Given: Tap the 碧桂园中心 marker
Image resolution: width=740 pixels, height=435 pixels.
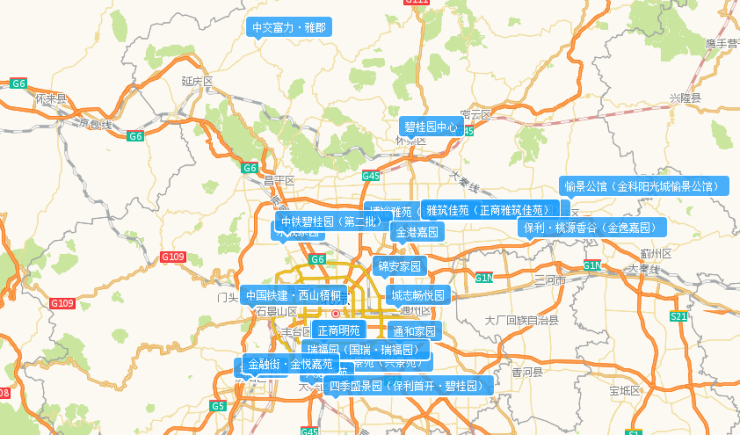Looking at the screenshot, I should [430, 127].
